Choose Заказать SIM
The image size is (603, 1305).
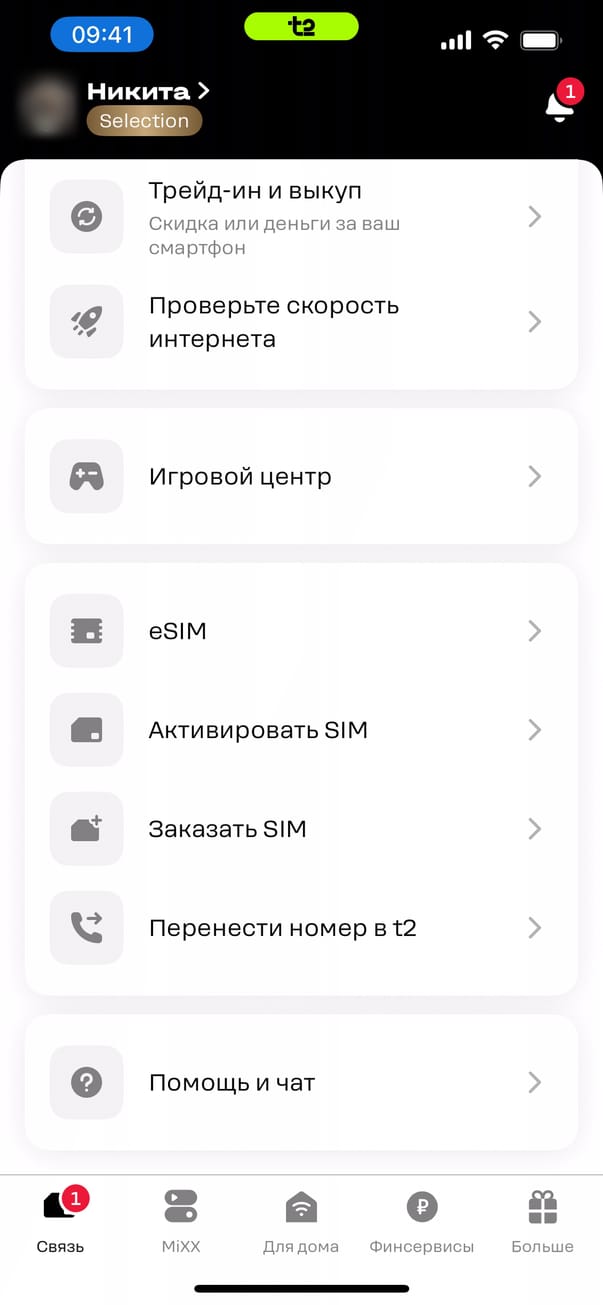coord(300,829)
